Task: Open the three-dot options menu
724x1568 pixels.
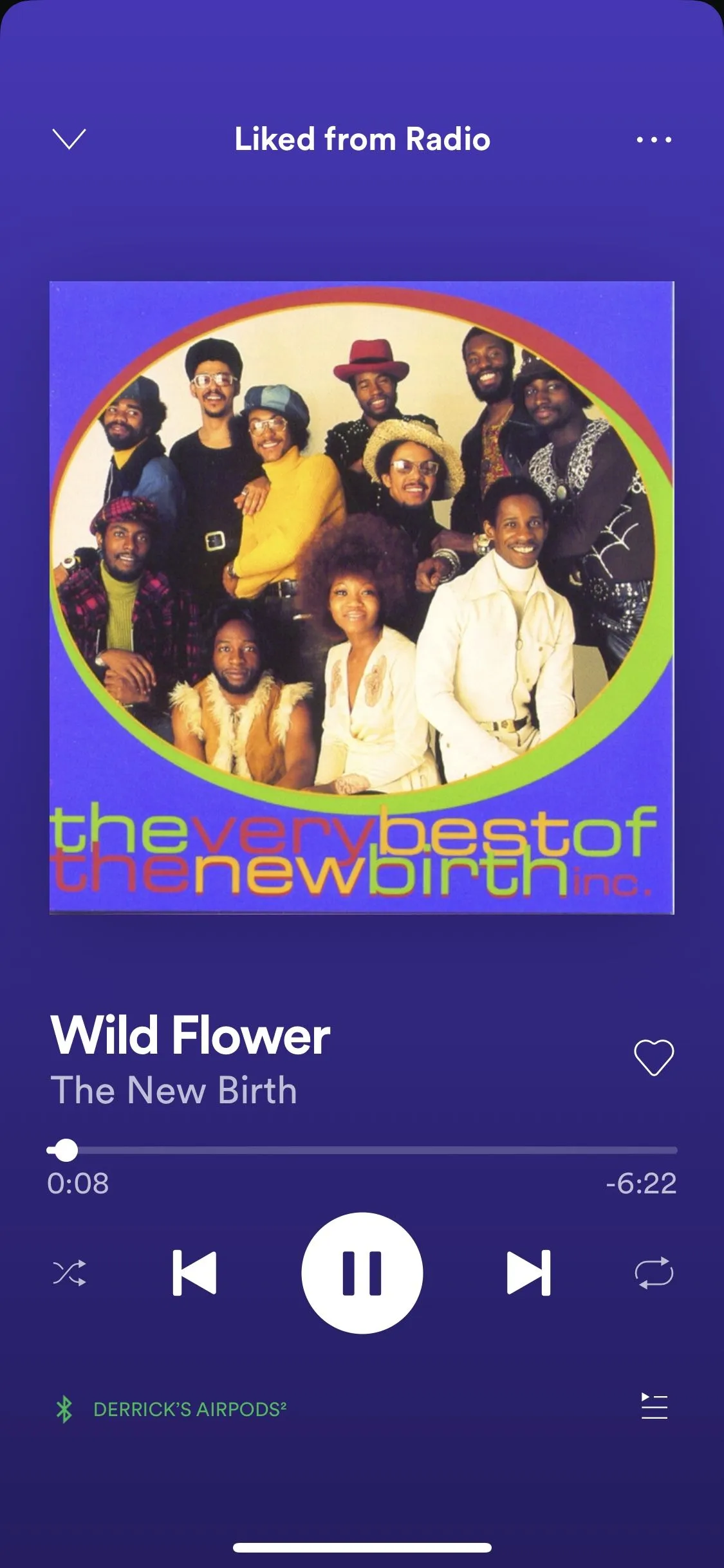Action: point(654,139)
